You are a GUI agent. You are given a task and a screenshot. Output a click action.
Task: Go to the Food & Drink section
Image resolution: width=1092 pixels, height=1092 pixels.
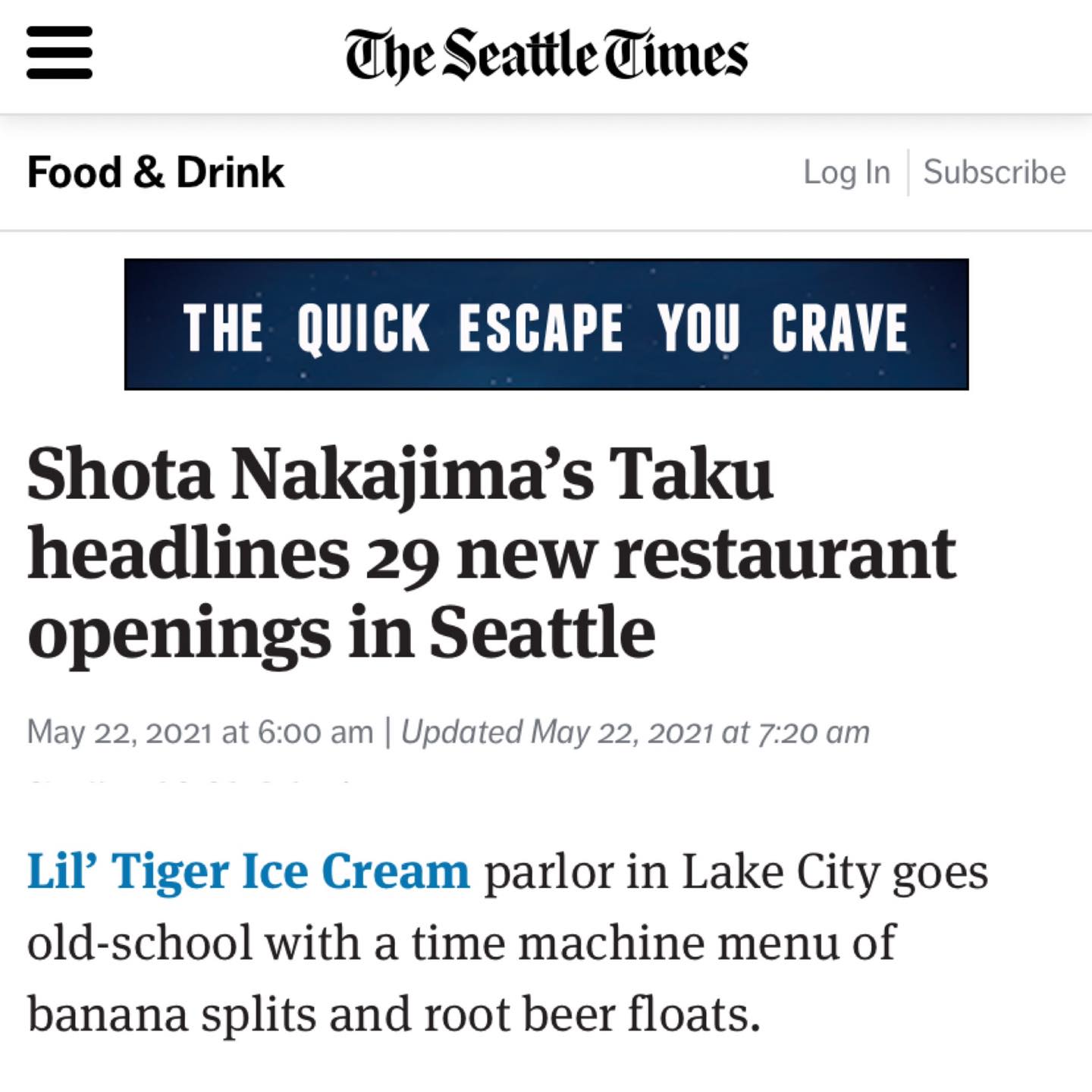155,172
